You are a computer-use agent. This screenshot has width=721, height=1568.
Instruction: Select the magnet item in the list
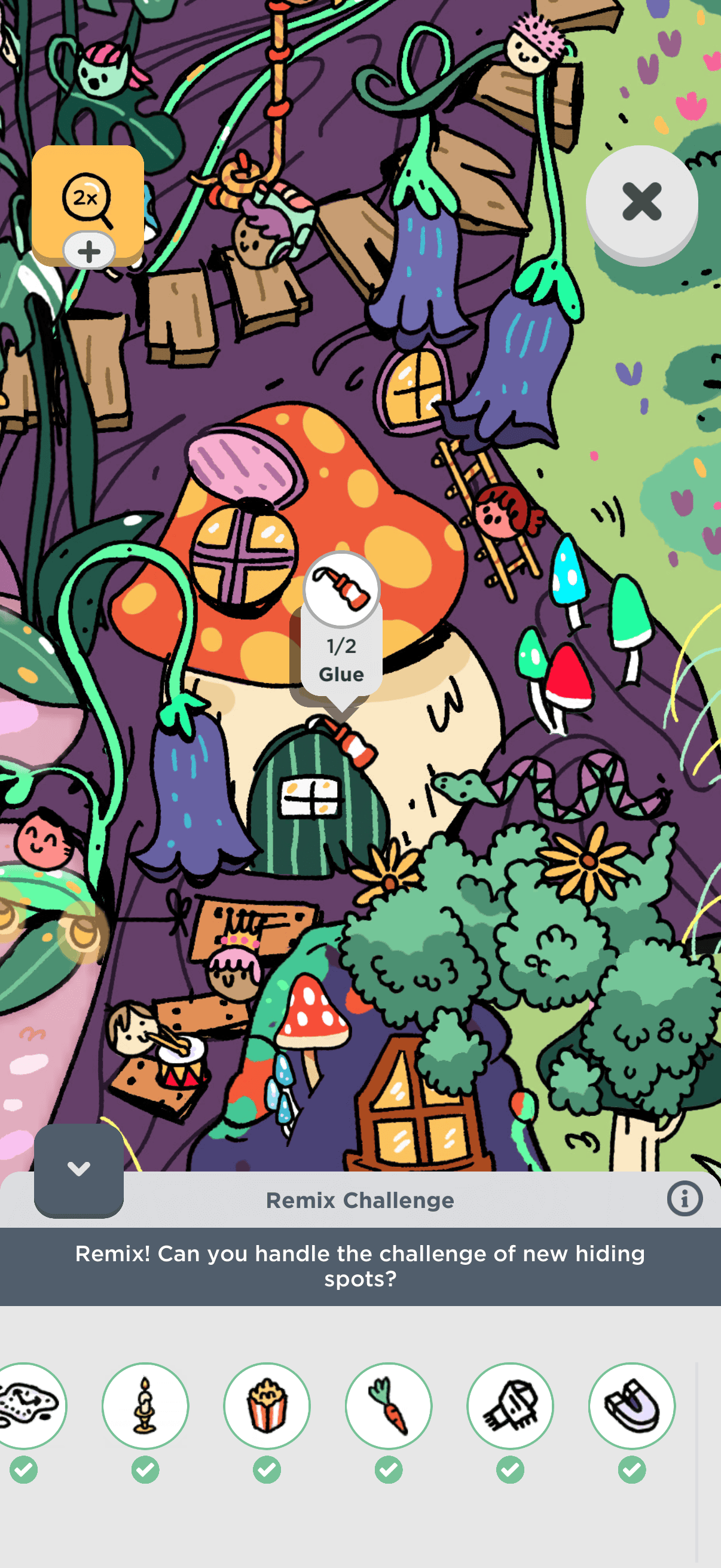tap(631, 1406)
